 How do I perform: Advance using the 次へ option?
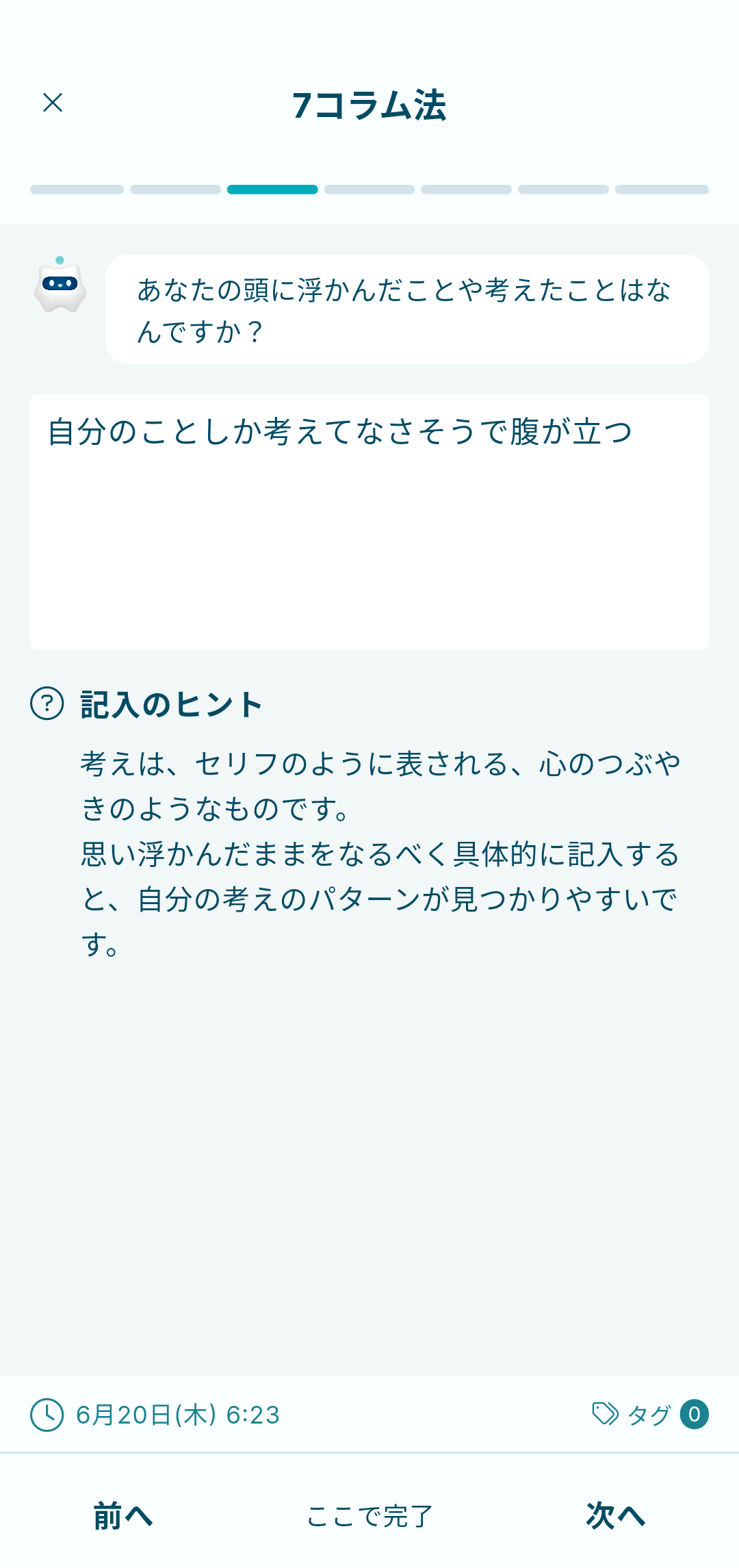[614, 1516]
